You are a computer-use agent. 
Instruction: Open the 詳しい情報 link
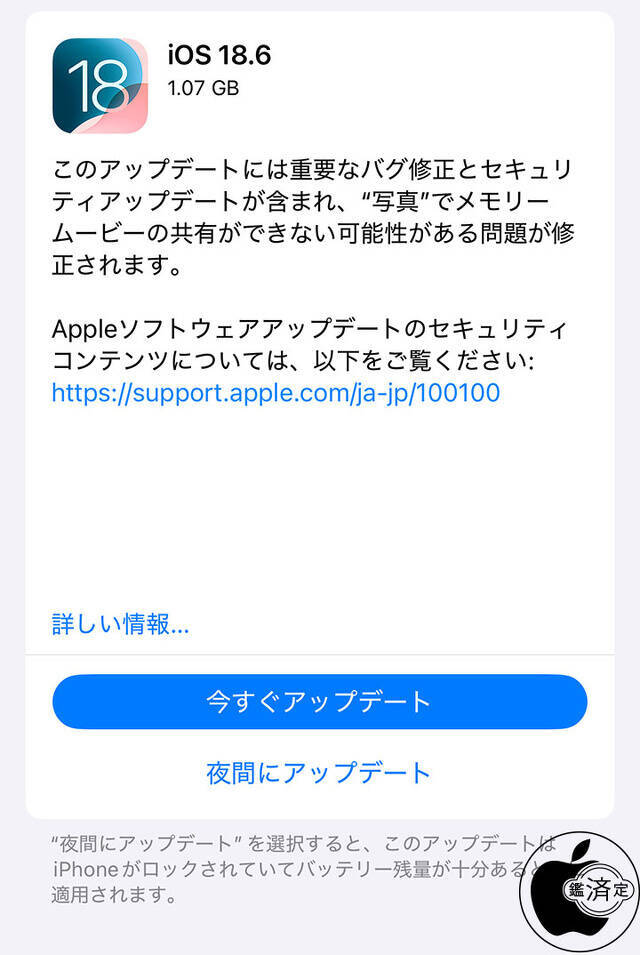[121, 626]
